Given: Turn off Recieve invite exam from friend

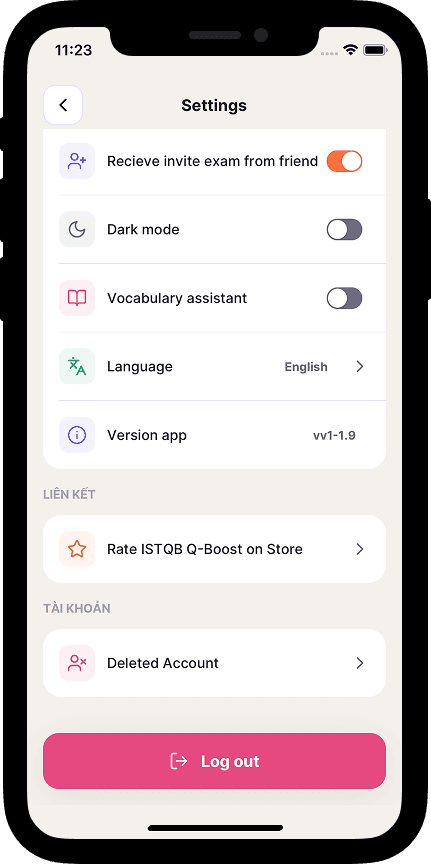Looking at the screenshot, I should 344,161.
